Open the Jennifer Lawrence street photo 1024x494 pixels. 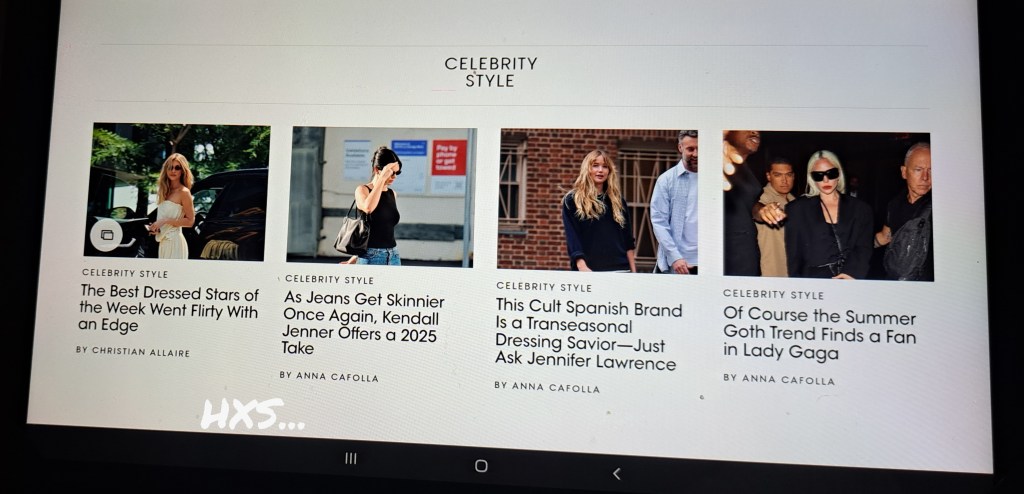pos(597,200)
